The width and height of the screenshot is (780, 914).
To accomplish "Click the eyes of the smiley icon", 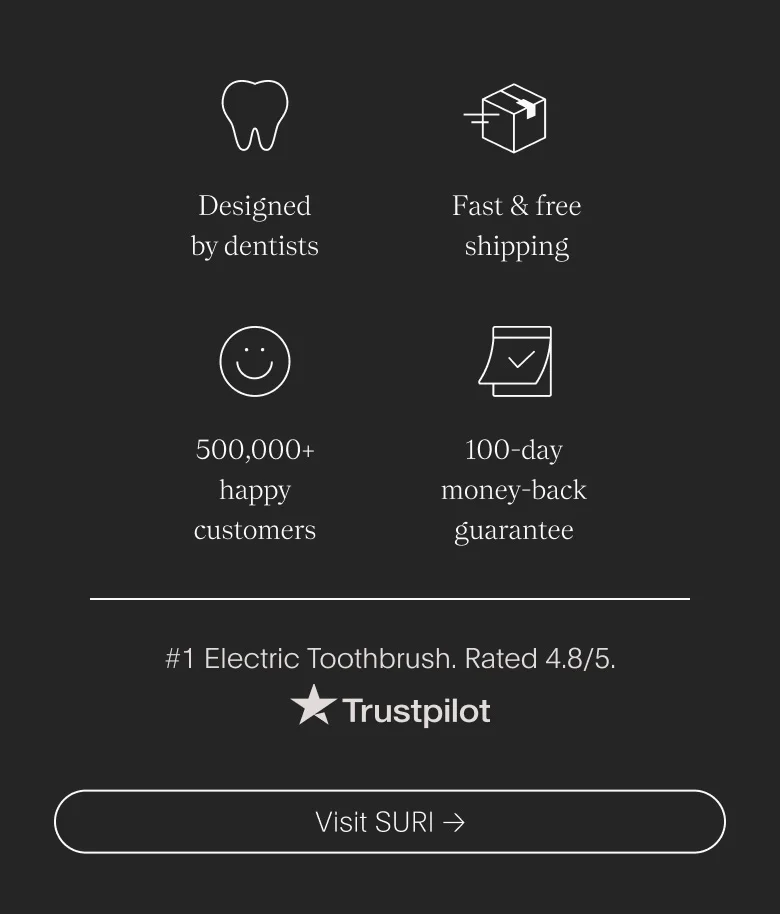I will click(x=254, y=352).
